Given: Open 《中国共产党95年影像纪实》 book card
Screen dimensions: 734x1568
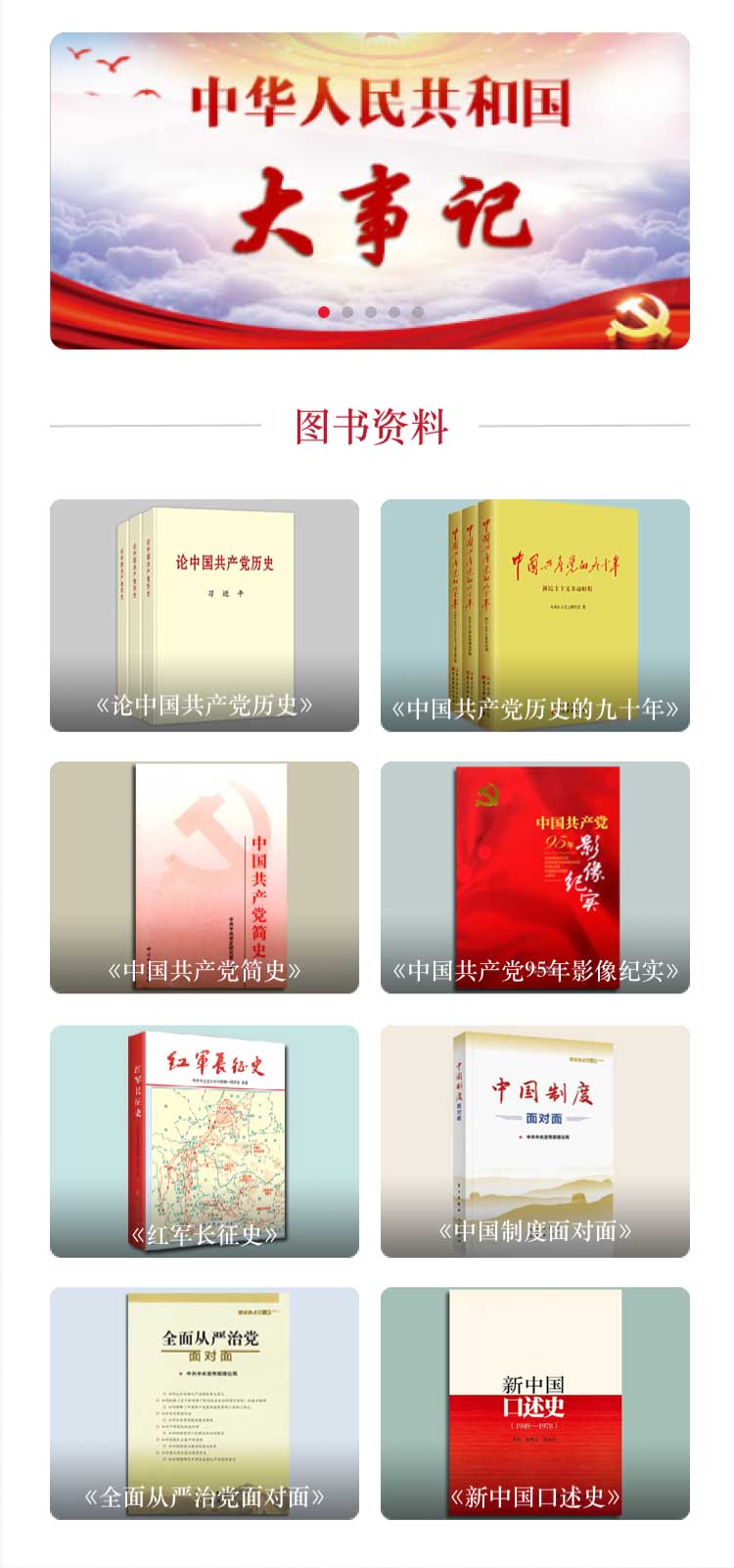Looking at the screenshot, I should pos(534,878).
